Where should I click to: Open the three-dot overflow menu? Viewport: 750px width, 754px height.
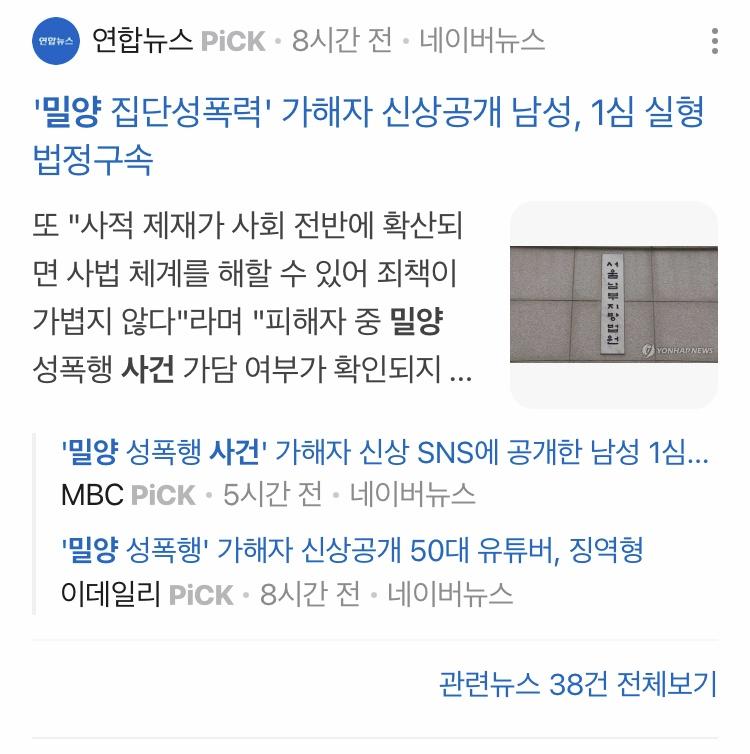[x=714, y=41]
